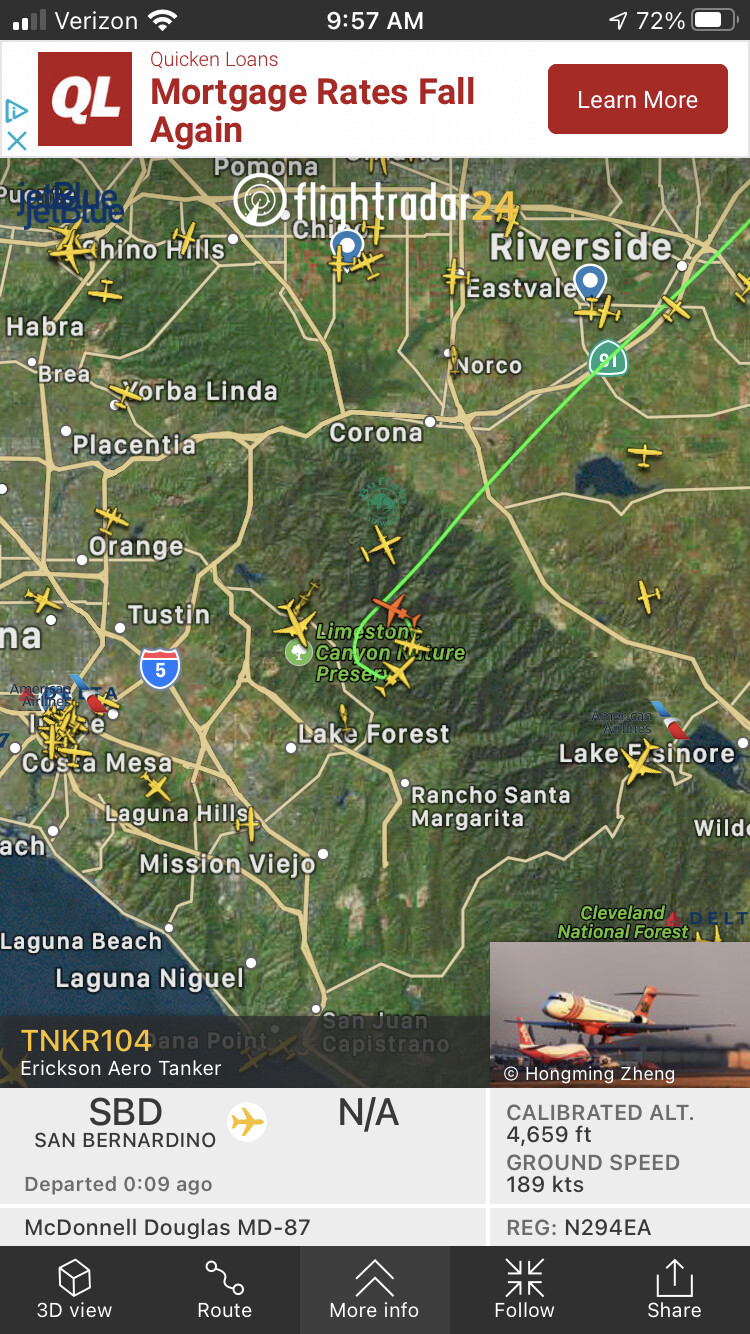Show the flight route
The height and width of the screenshot is (1334, 750).
click(x=224, y=1289)
